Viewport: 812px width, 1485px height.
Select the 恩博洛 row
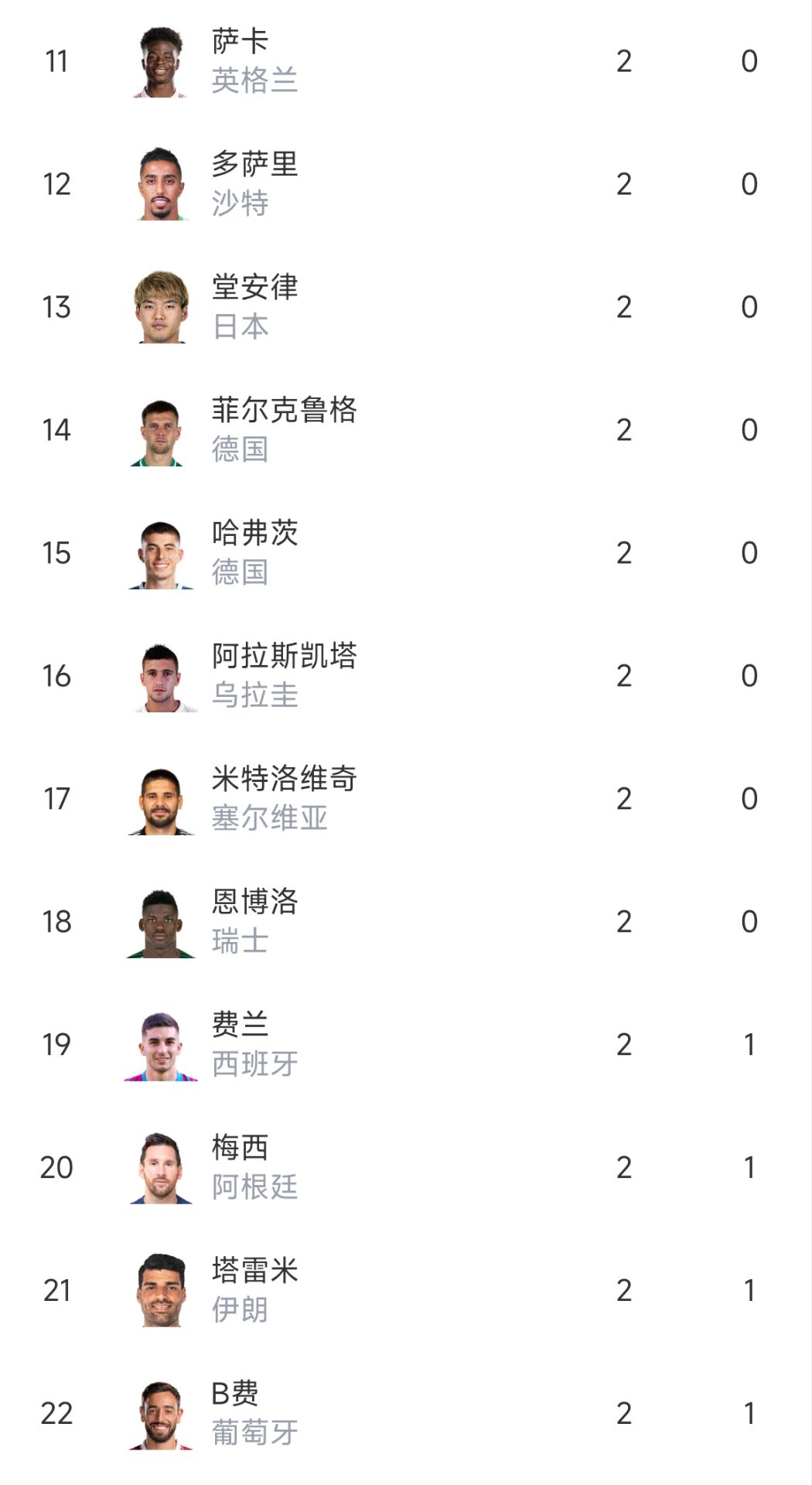coord(405,922)
